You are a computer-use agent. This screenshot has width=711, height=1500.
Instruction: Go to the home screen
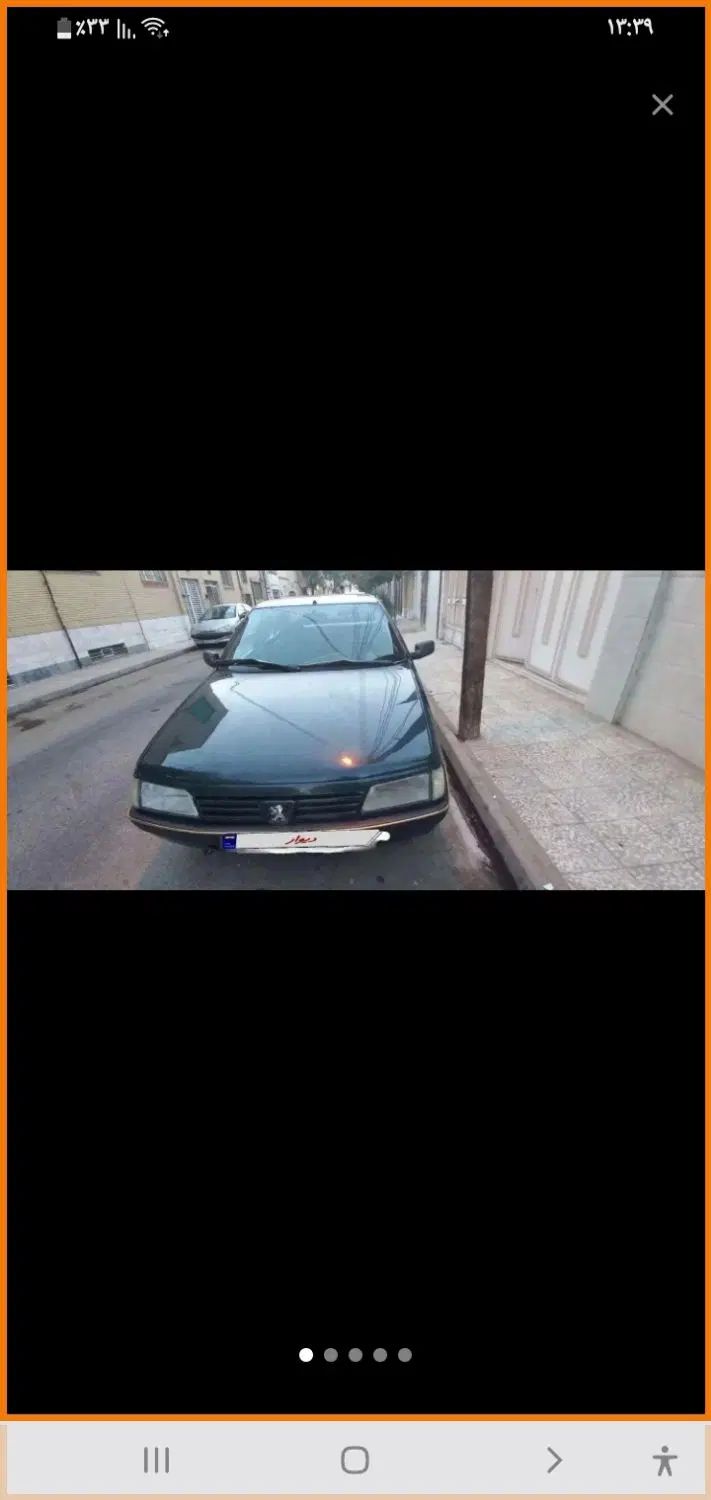[355, 1460]
